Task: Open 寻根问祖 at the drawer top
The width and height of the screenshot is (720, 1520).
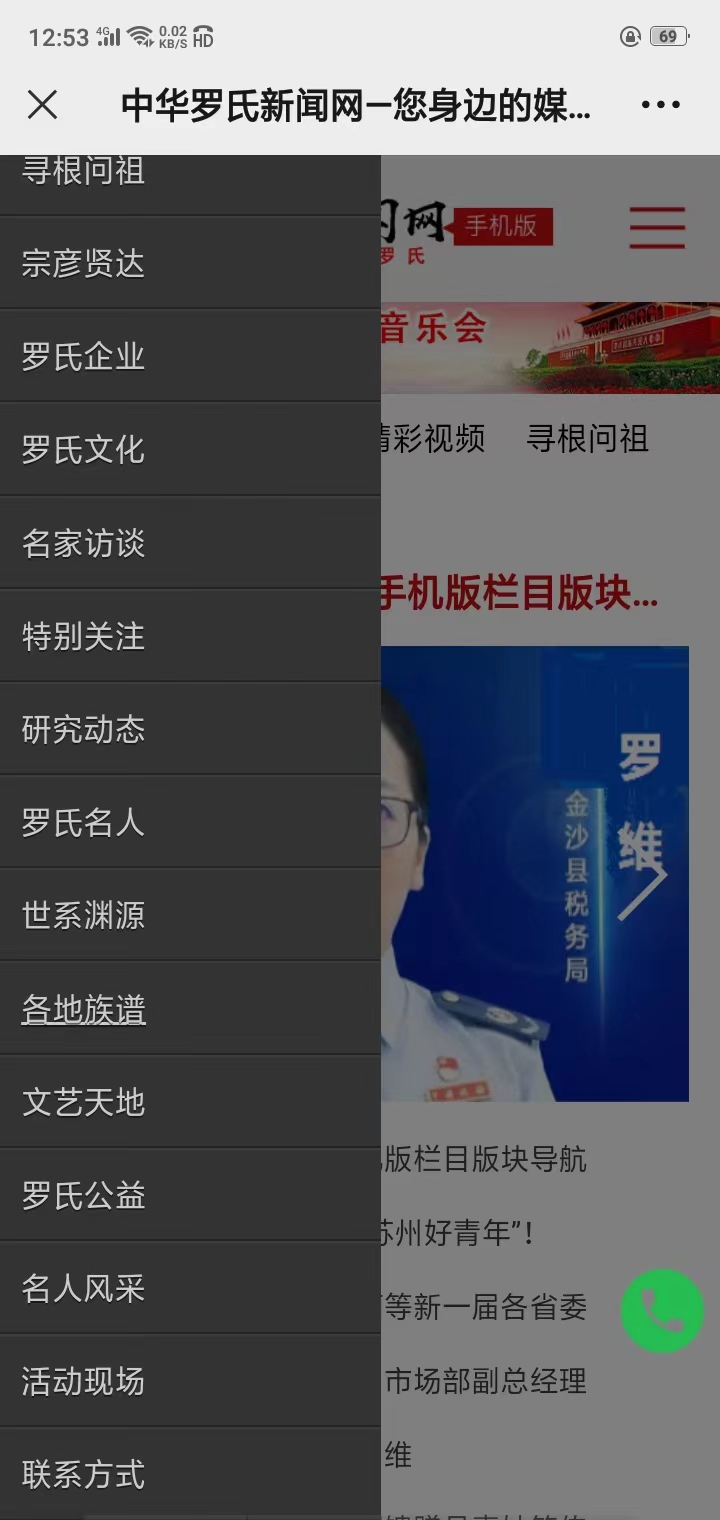Action: (84, 174)
